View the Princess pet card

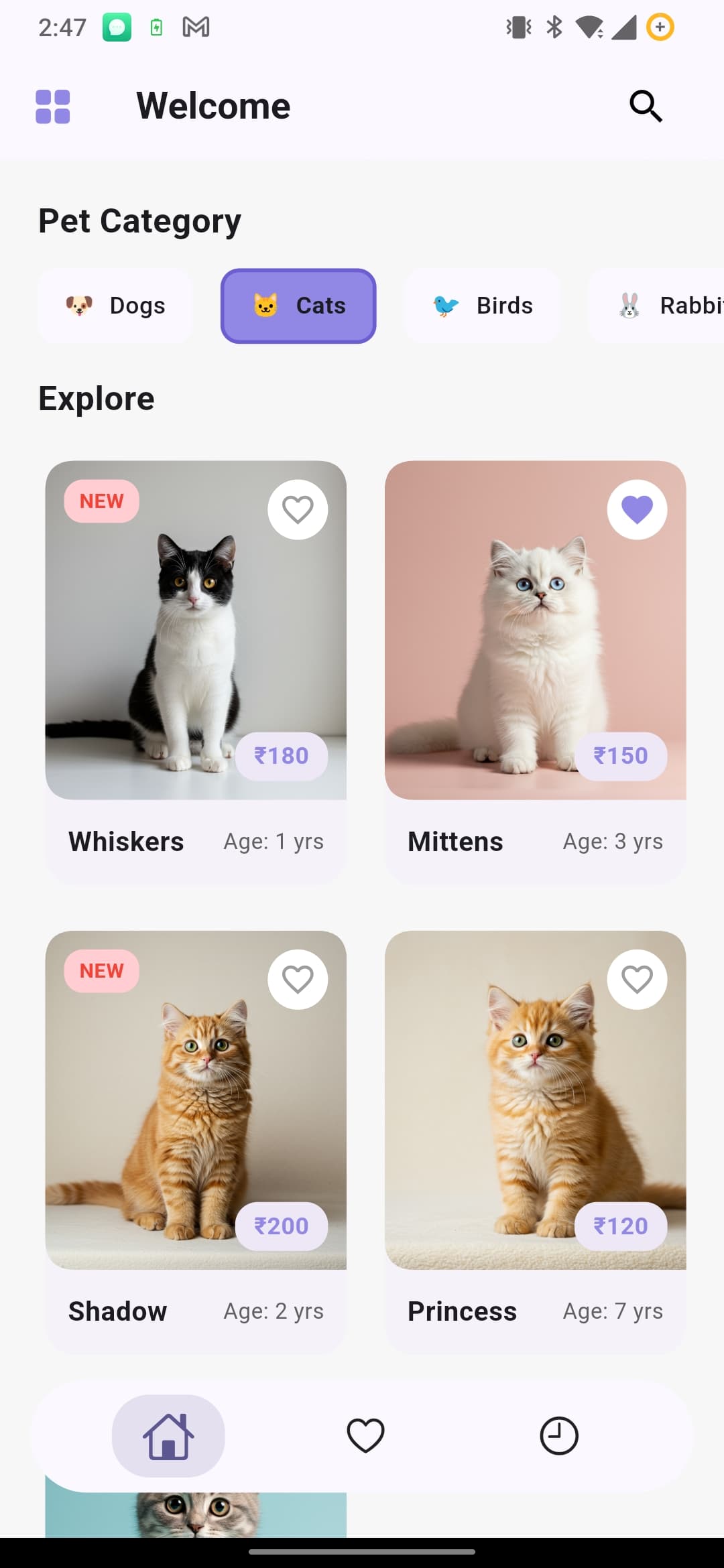click(535, 1142)
